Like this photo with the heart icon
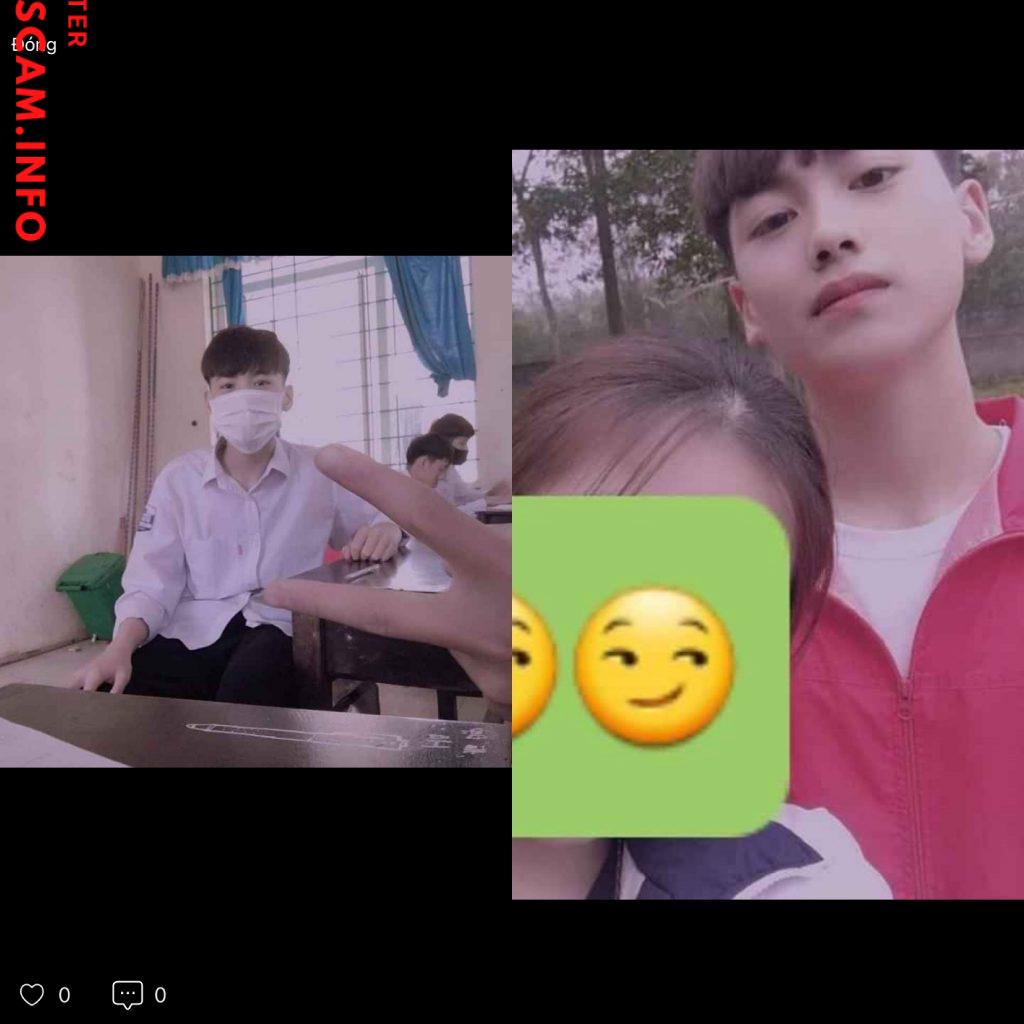1024x1024 pixels. tap(32, 994)
